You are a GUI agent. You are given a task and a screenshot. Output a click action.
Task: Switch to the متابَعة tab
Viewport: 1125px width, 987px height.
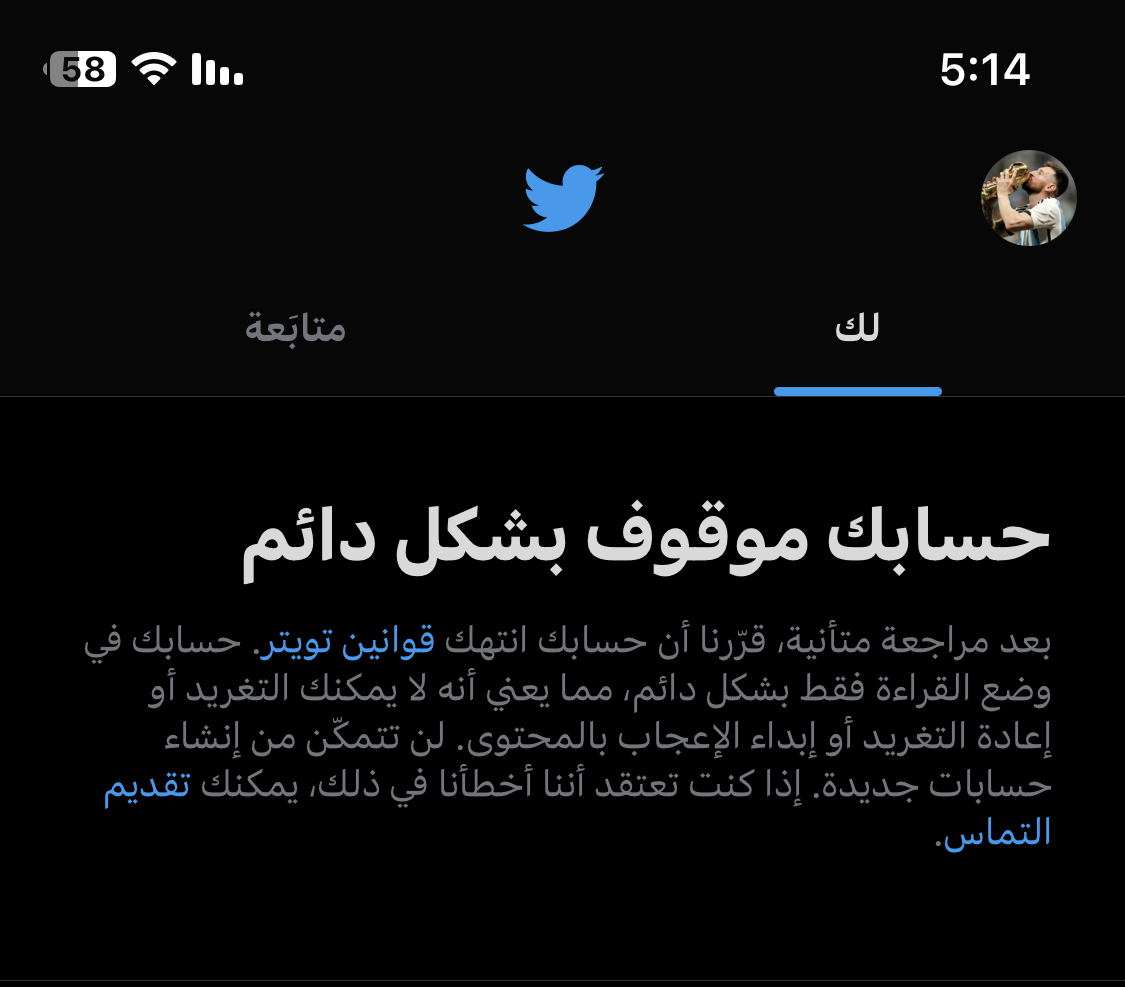(x=295, y=328)
